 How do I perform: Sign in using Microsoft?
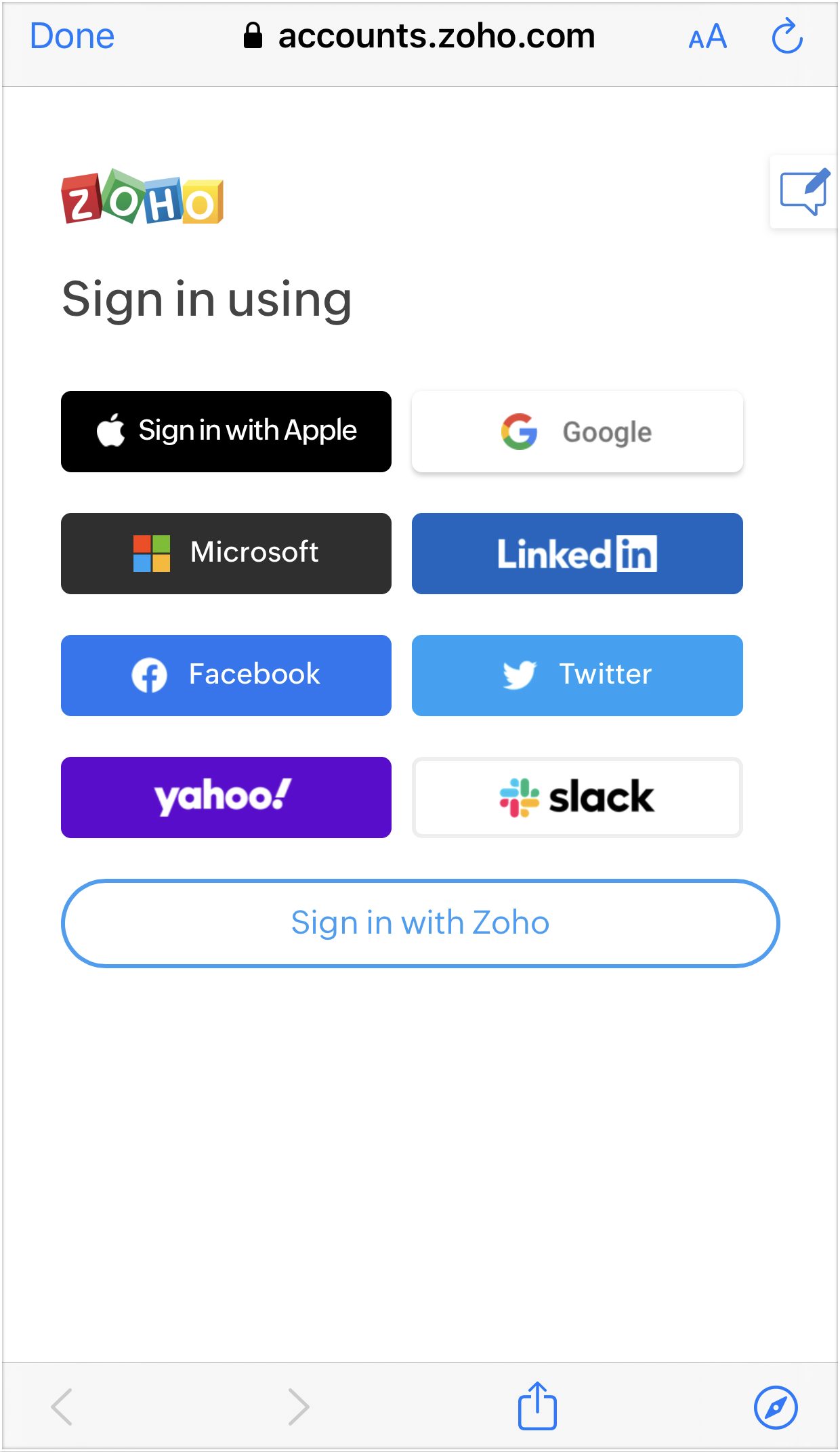(x=226, y=553)
